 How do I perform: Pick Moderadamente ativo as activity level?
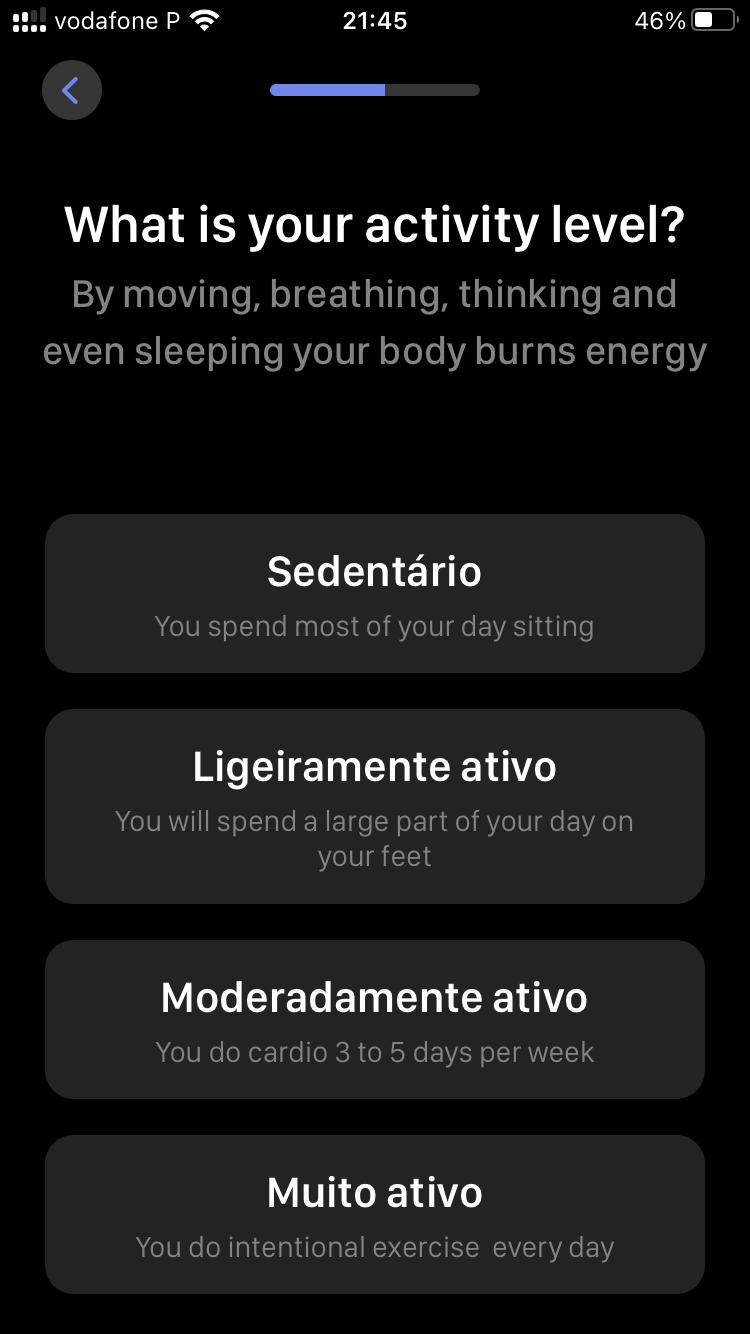pos(375,1019)
